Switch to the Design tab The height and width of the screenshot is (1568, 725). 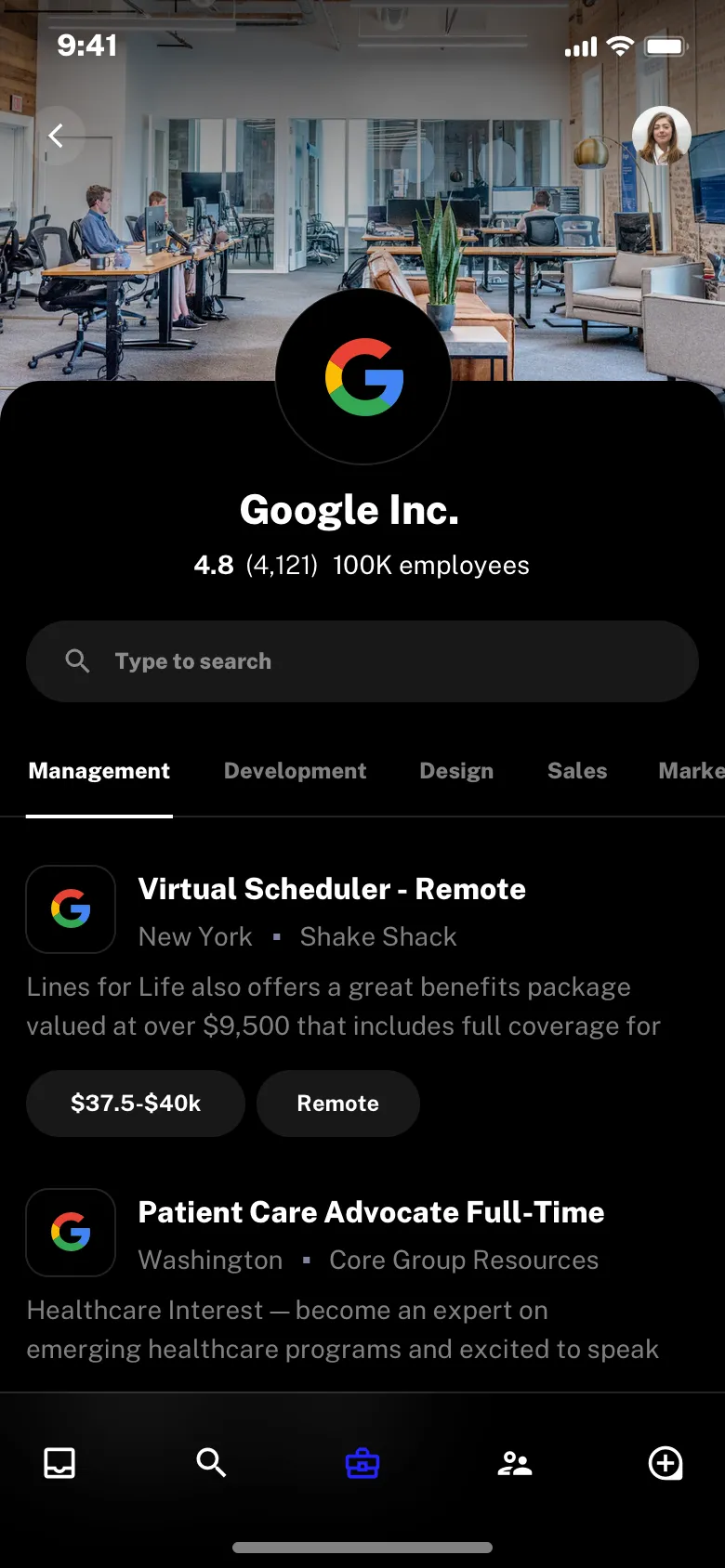(x=456, y=771)
